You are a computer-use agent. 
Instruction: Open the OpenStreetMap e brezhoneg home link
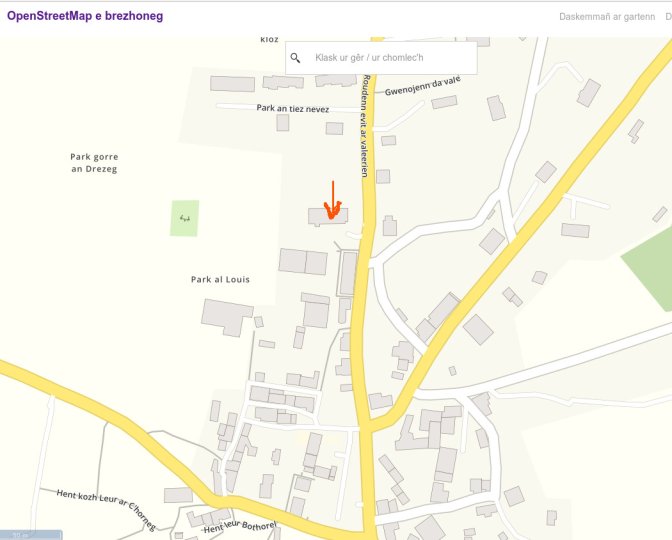click(x=85, y=17)
